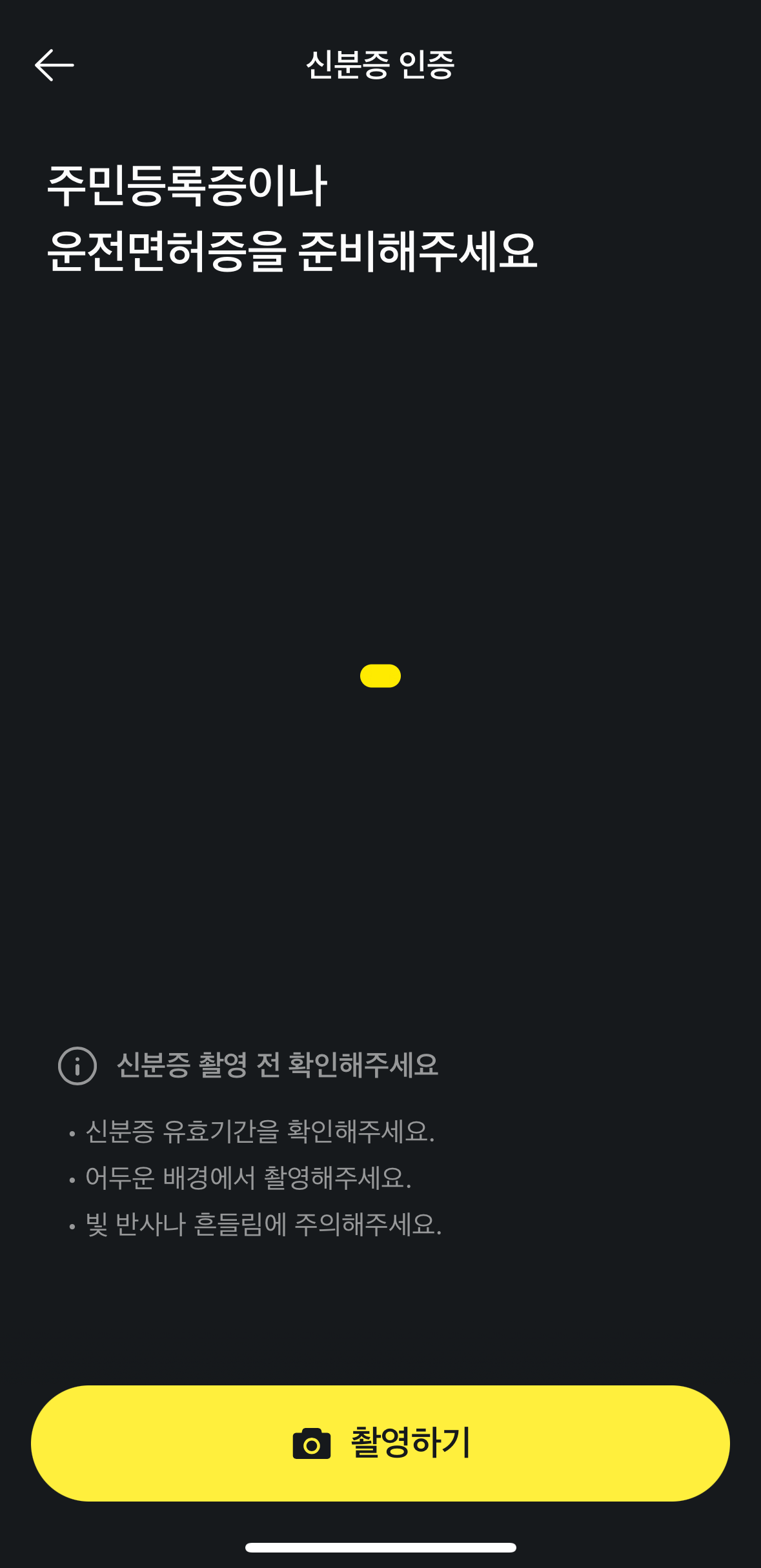761x1568 pixels.
Task: Tap the white home indicator bar at bottom
Action: click(x=380, y=1547)
